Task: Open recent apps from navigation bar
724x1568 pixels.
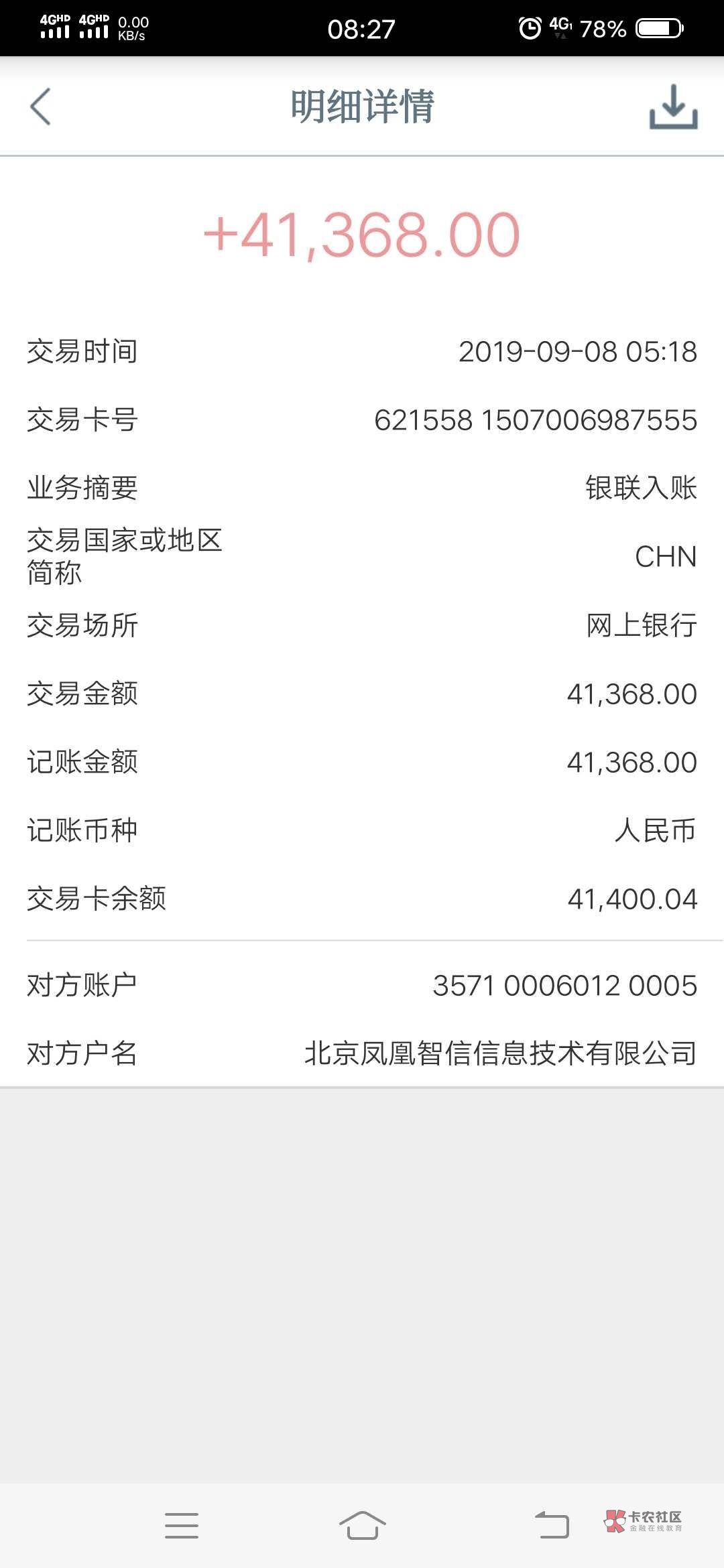Action: (x=182, y=1526)
